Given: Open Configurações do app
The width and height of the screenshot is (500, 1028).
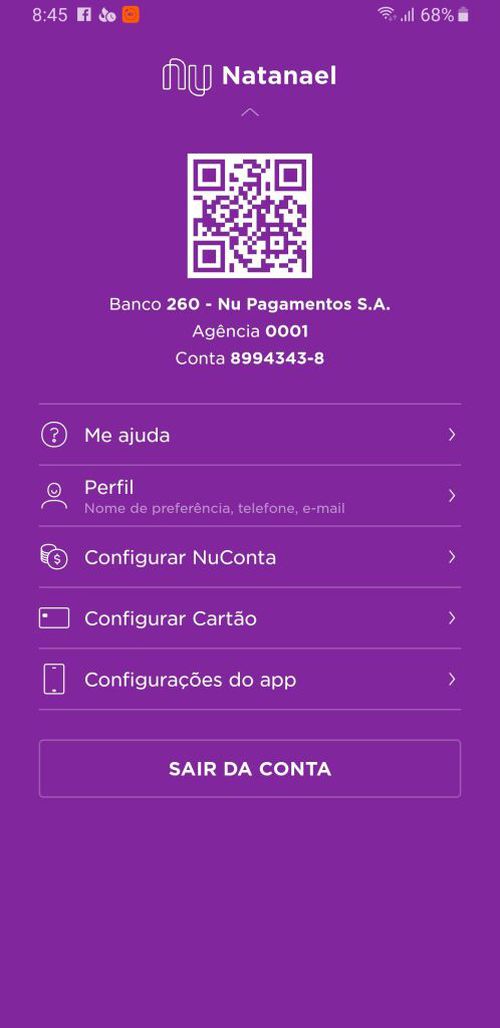Looking at the screenshot, I should pyautogui.click(x=250, y=679).
